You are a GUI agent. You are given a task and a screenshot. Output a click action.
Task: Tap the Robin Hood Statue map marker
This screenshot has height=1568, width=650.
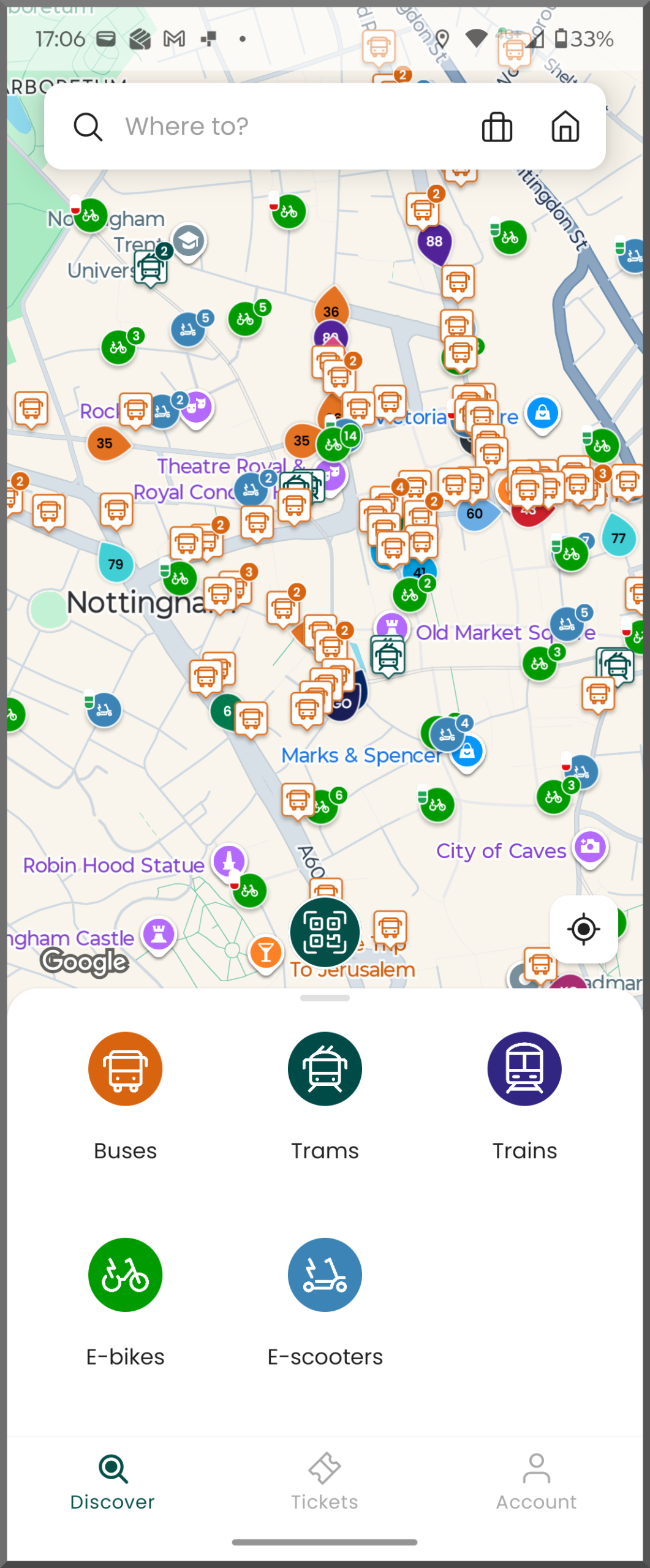click(x=229, y=861)
